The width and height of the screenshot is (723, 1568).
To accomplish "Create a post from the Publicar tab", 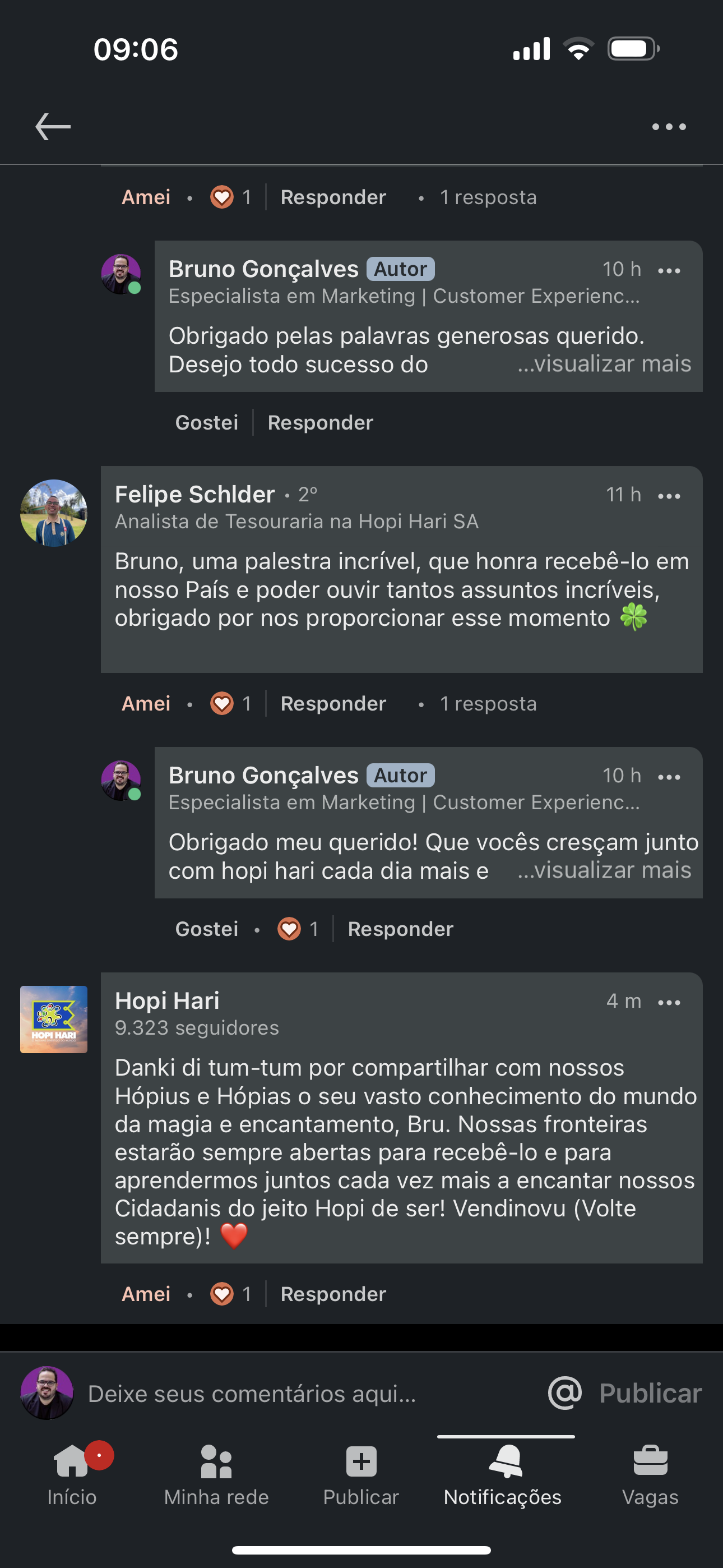I will pyautogui.click(x=361, y=1473).
